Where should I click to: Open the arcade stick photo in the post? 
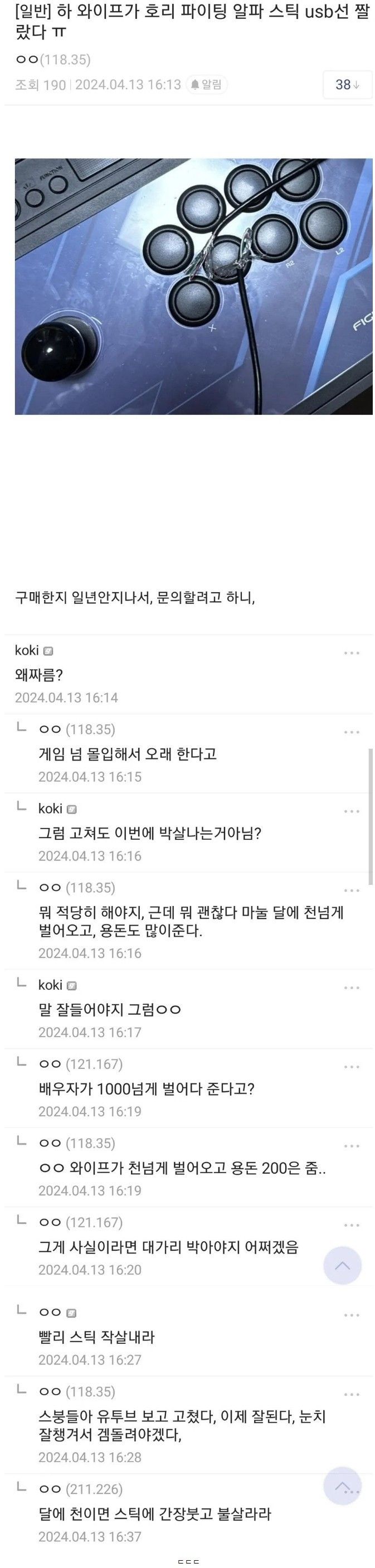[x=193, y=286]
